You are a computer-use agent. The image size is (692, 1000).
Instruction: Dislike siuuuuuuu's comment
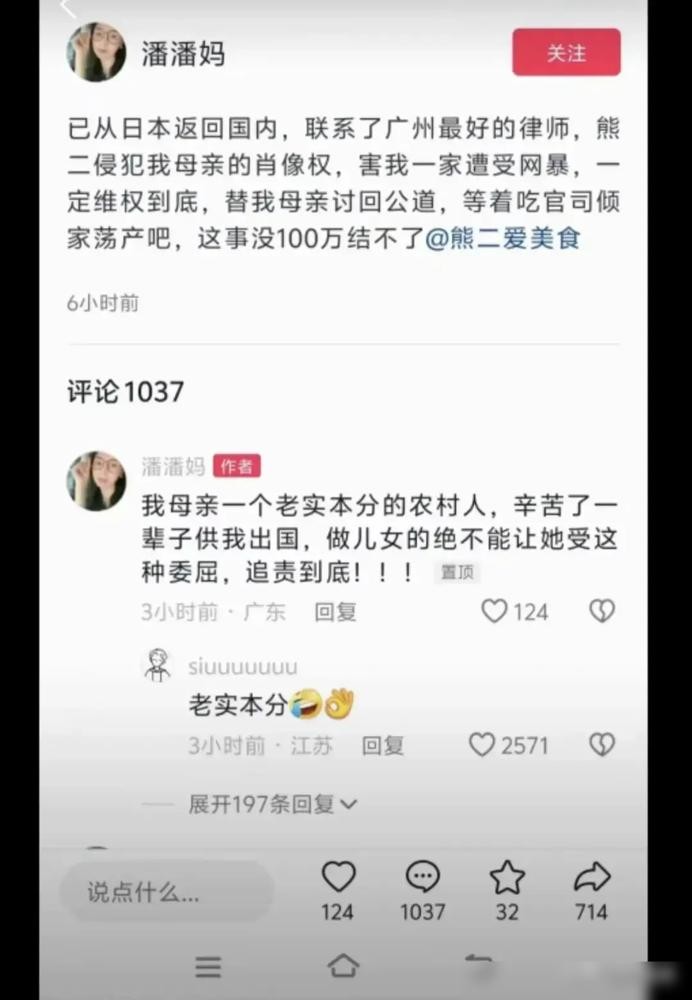[601, 745]
